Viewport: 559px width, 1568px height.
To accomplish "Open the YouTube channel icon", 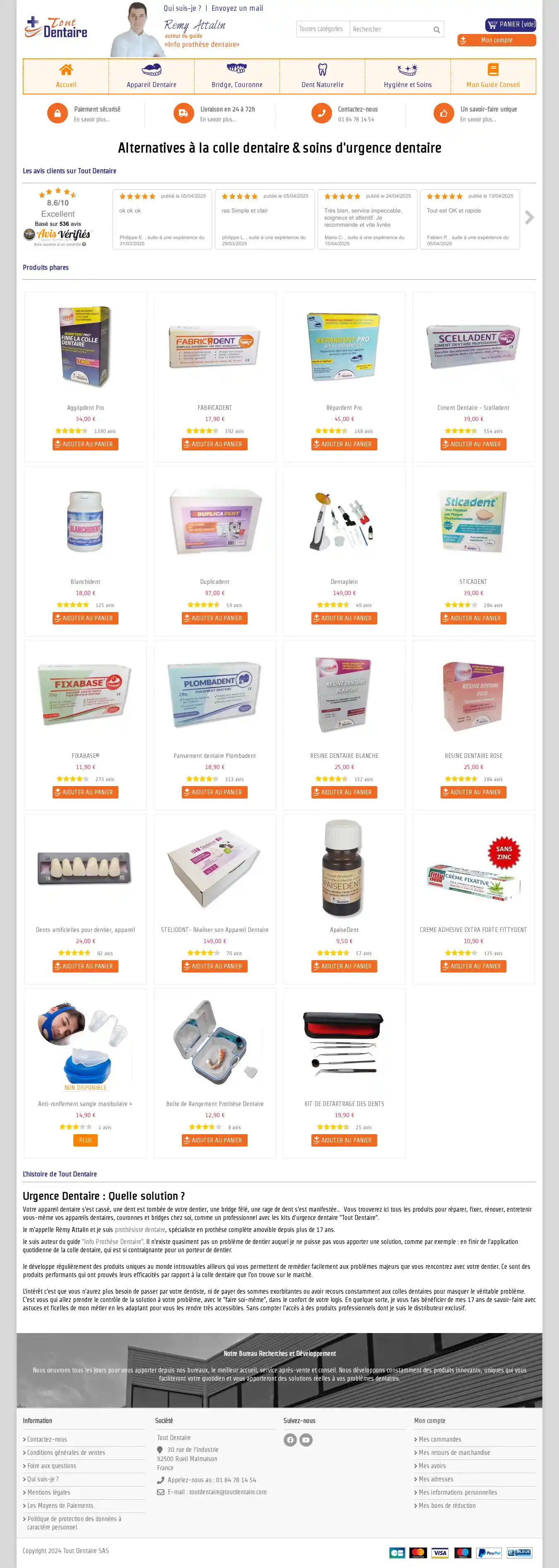I will [x=306, y=1440].
